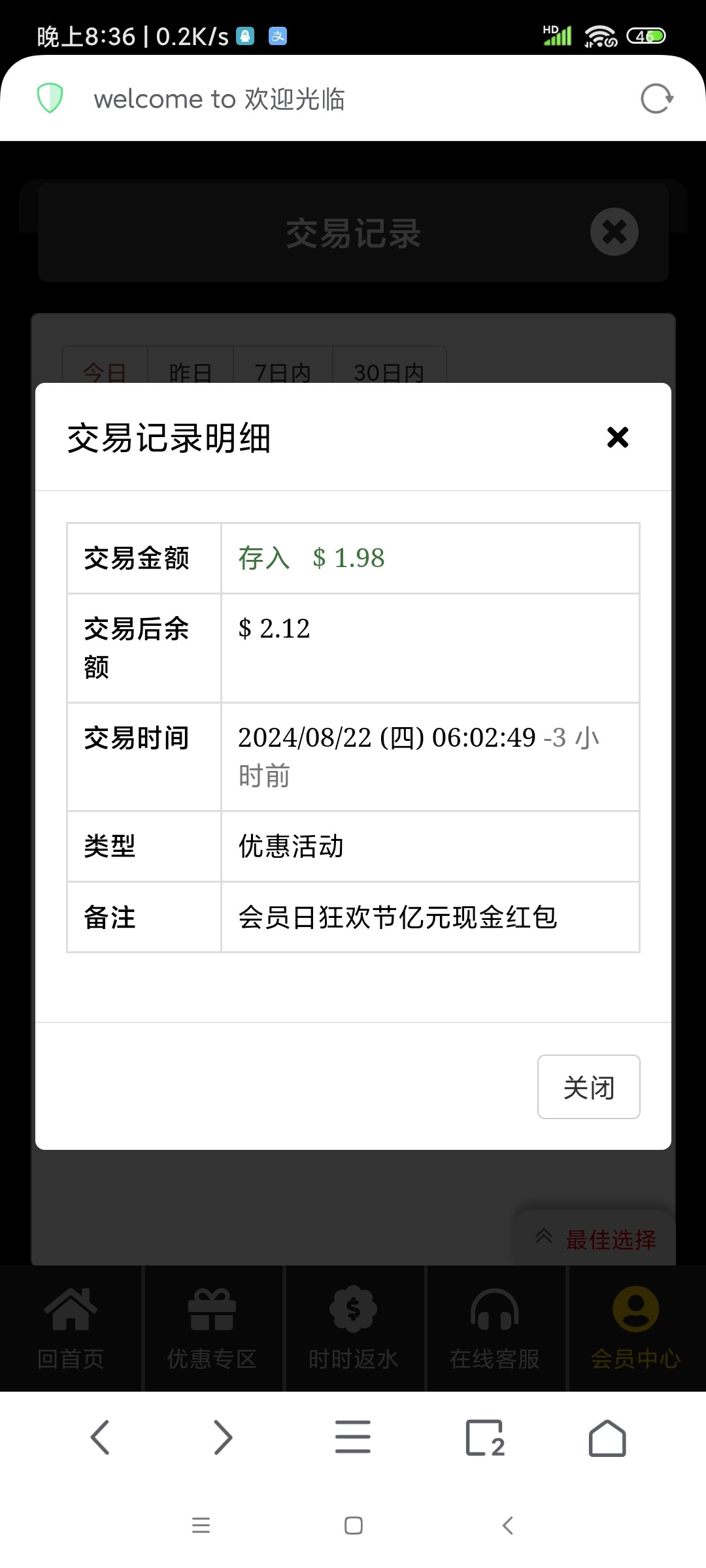
Task: Go to the browser home page
Action: pyautogui.click(x=607, y=1437)
